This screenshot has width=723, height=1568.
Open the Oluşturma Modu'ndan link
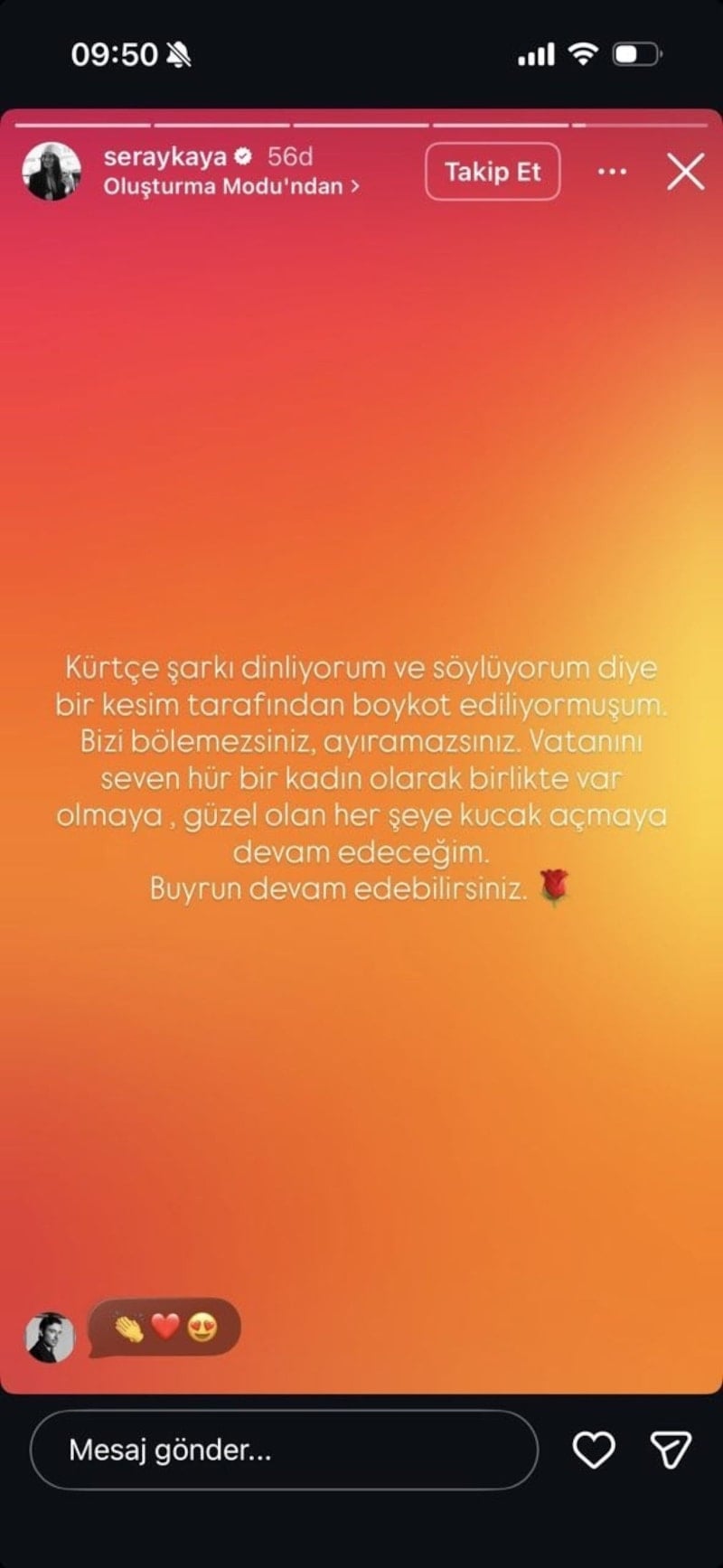pyautogui.click(x=230, y=186)
